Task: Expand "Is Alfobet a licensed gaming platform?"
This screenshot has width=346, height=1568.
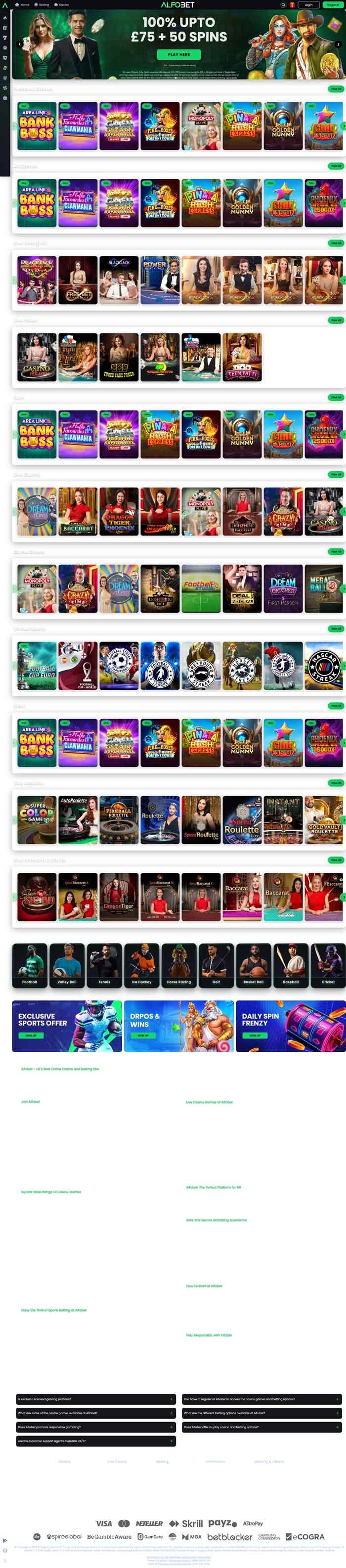Action: pos(95,1399)
